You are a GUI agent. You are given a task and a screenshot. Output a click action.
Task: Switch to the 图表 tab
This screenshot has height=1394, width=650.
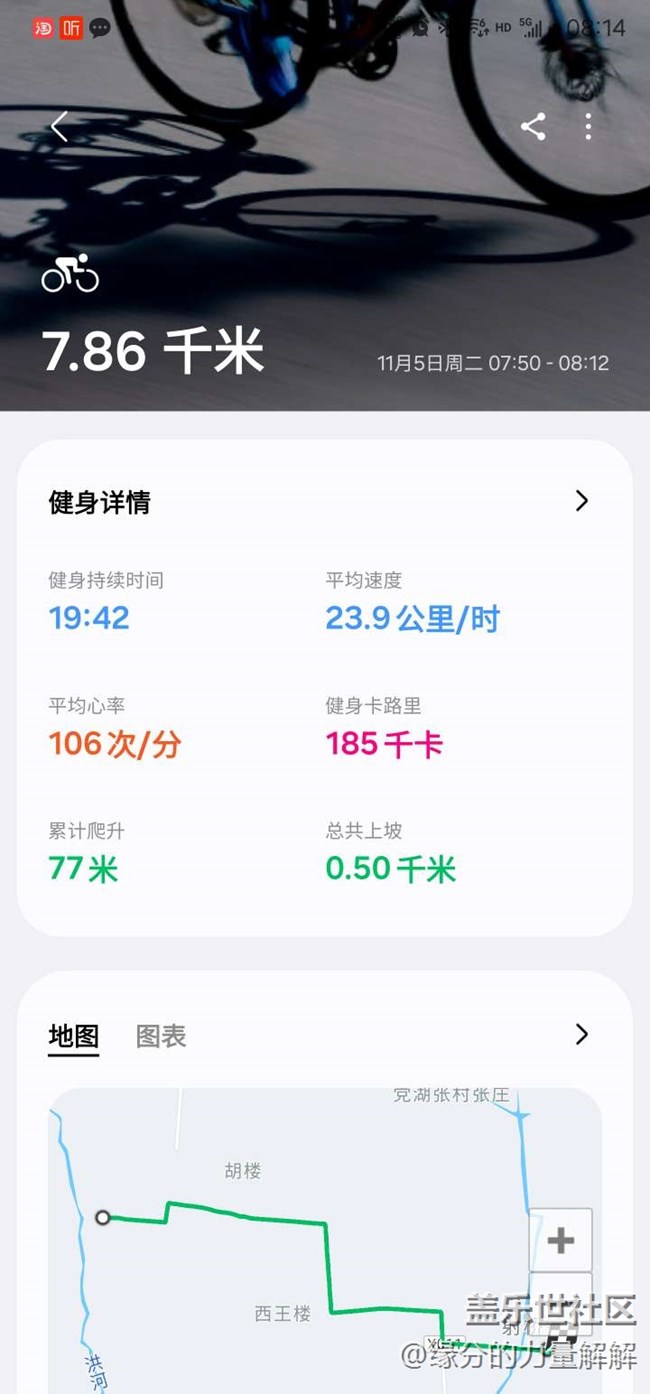point(161,1036)
